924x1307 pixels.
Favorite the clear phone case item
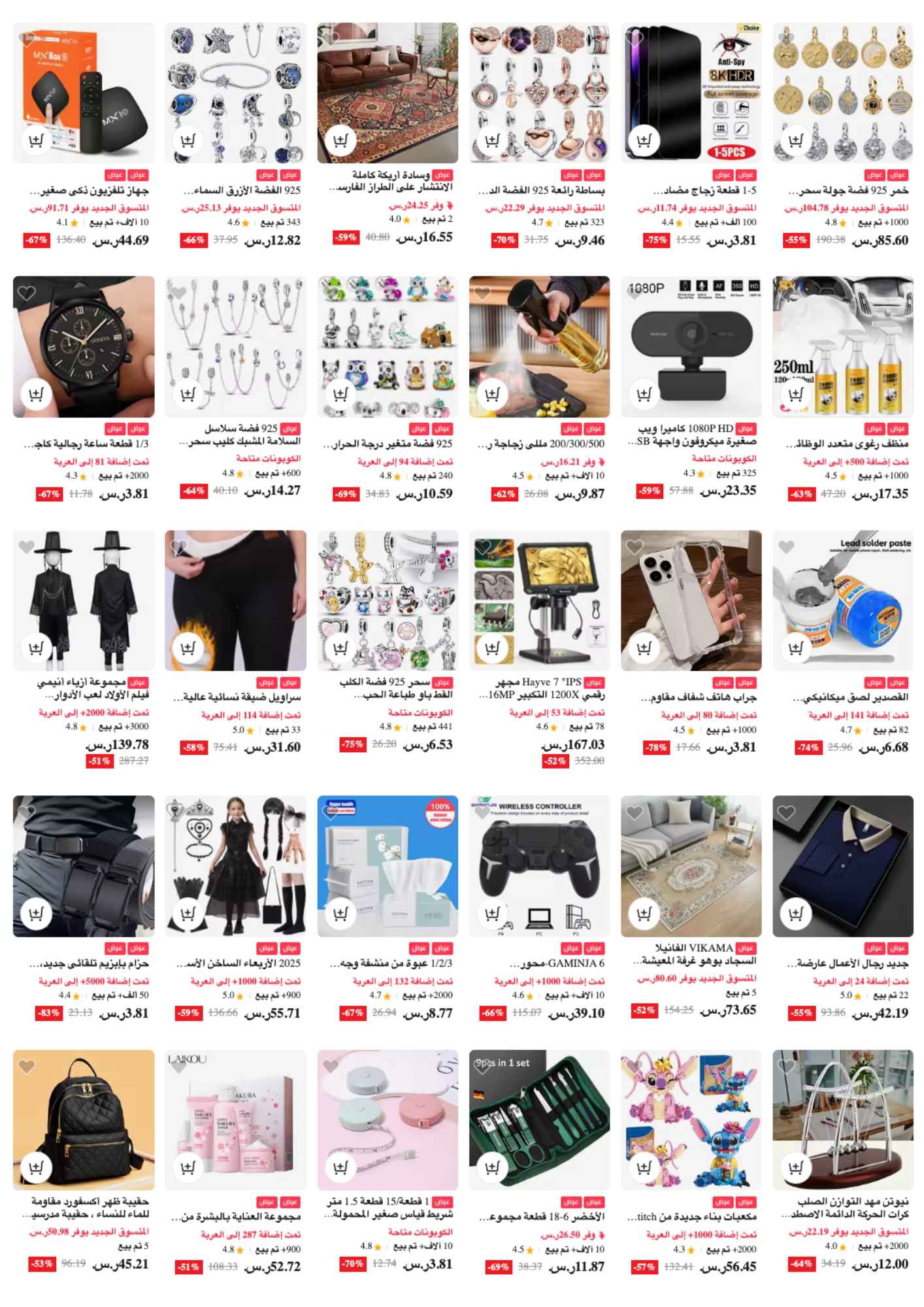tap(634, 547)
